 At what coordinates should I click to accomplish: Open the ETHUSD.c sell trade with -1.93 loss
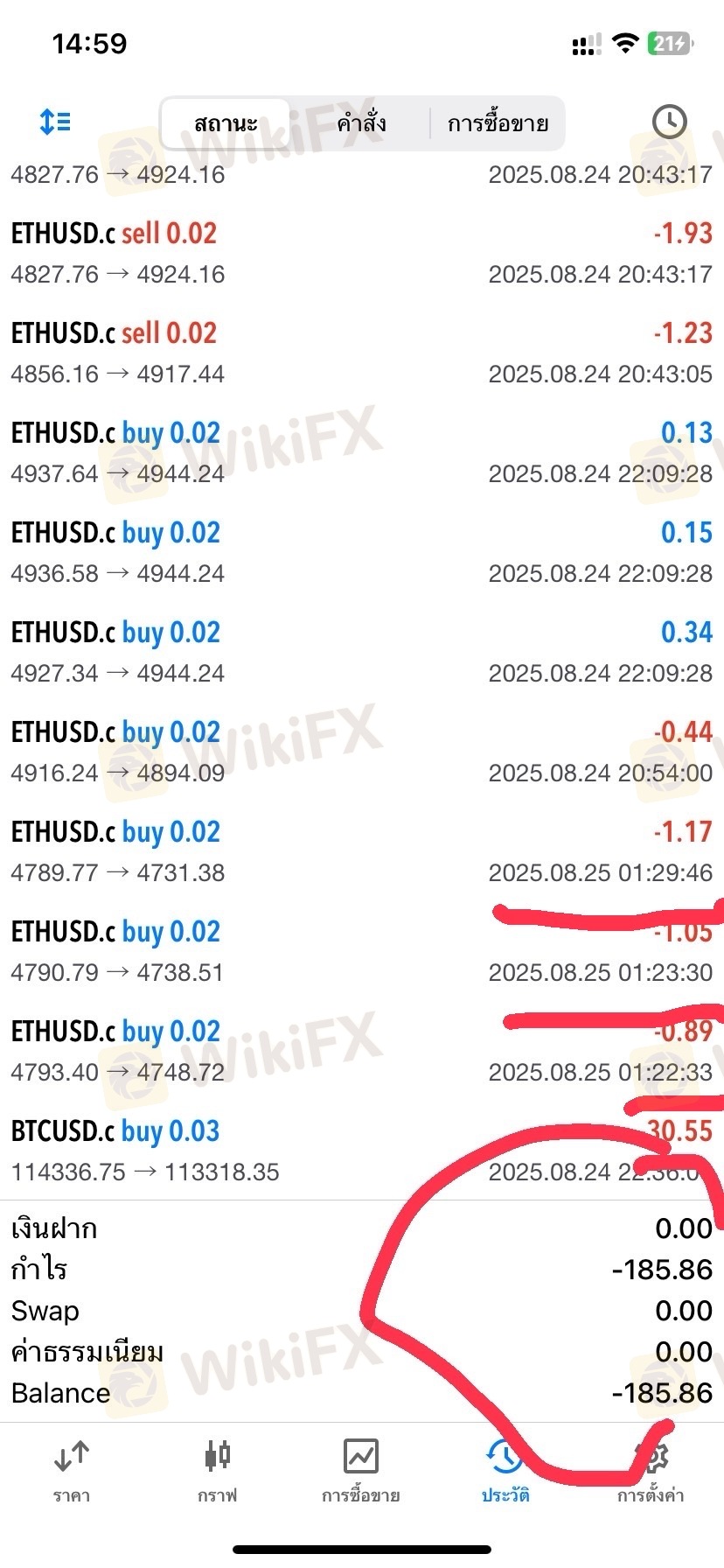click(x=362, y=253)
